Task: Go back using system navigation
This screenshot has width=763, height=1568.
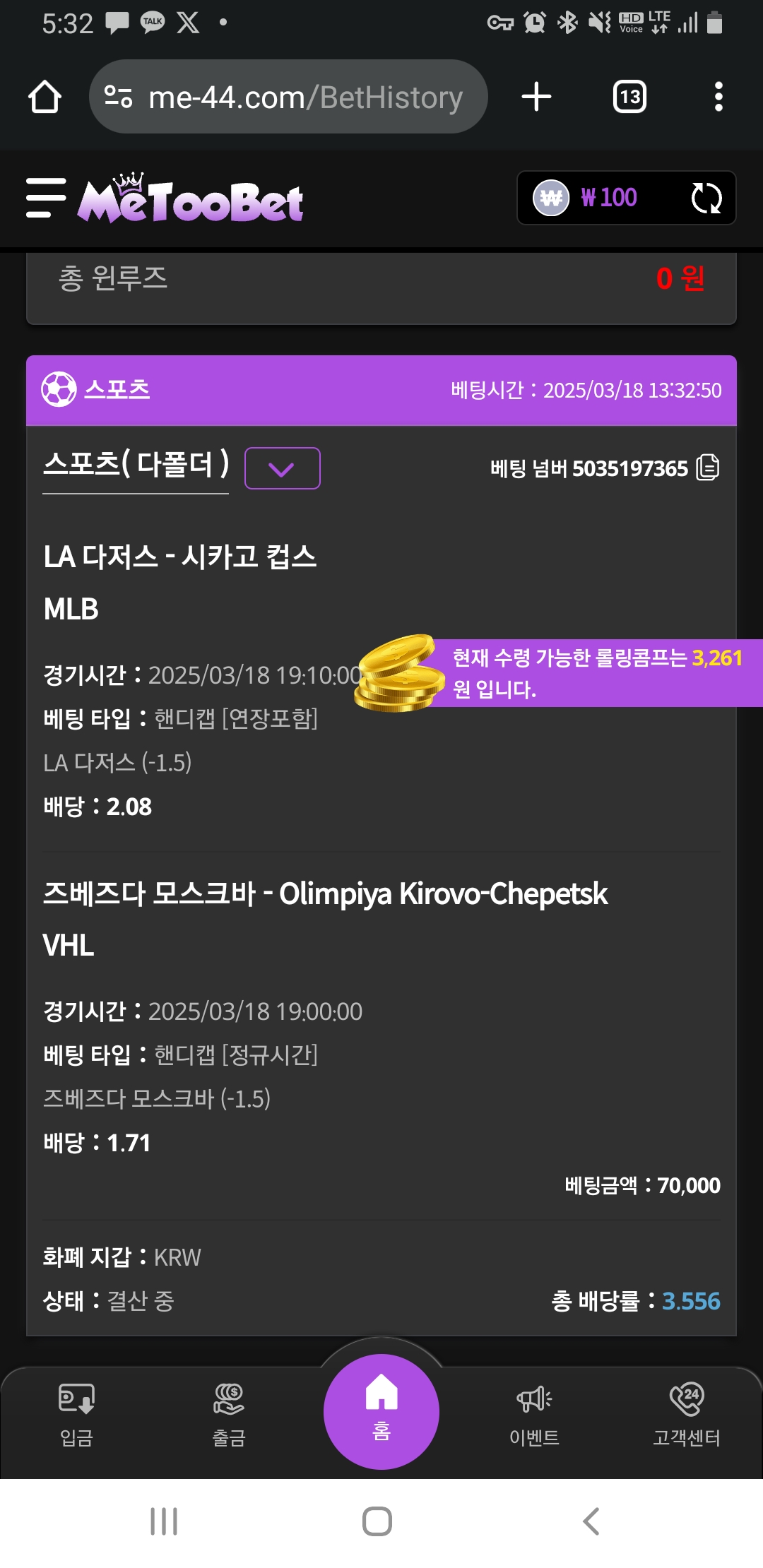Action: point(592,1521)
